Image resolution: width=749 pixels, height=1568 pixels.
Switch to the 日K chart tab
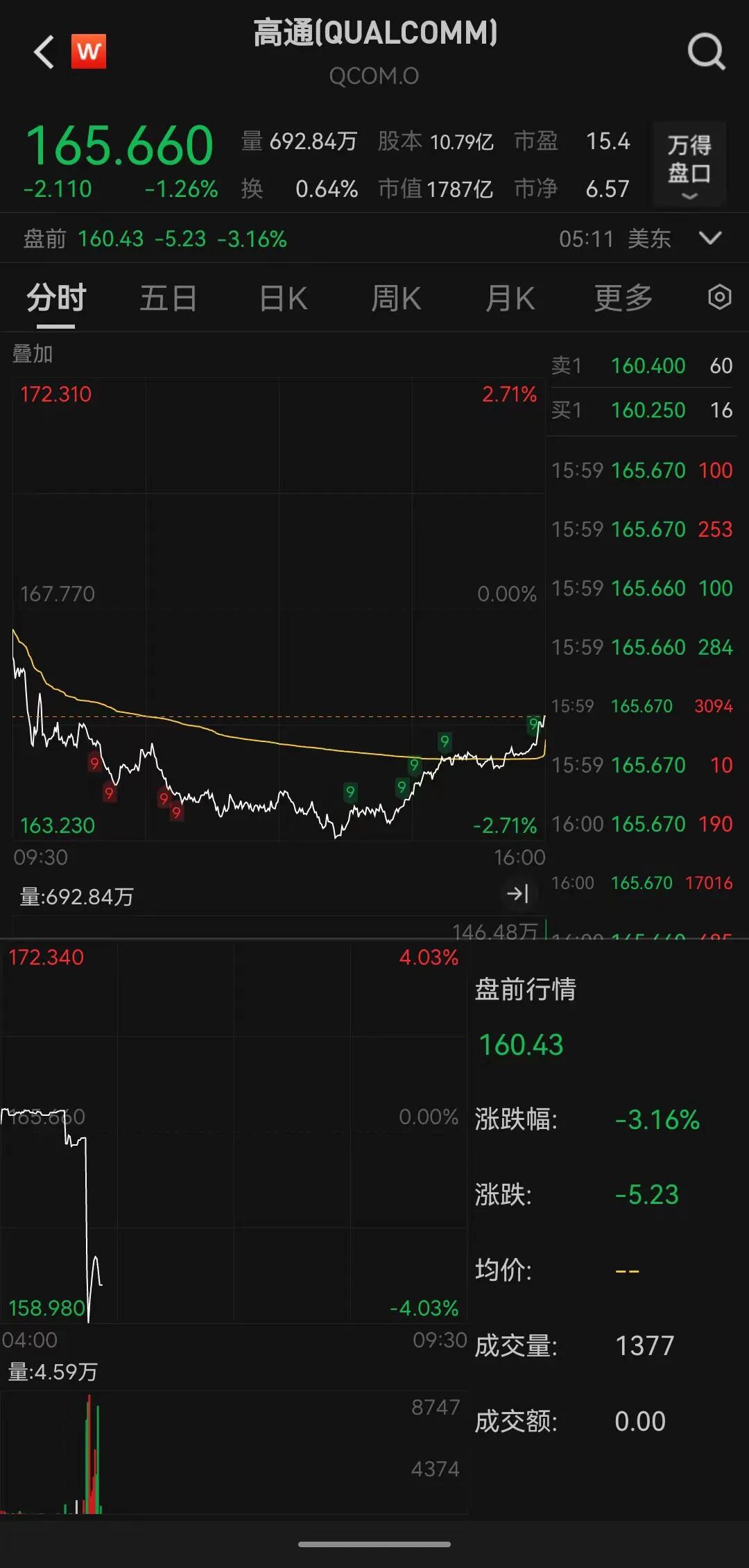pos(283,299)
